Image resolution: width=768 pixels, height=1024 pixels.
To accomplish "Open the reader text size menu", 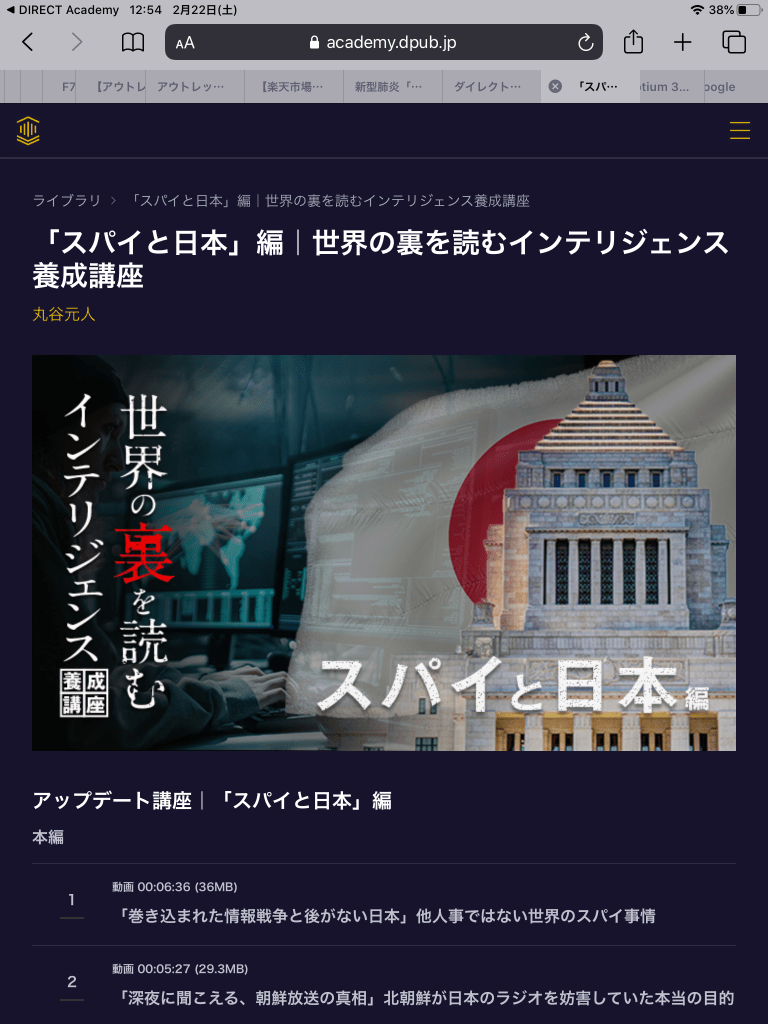I will coord(185,43).
